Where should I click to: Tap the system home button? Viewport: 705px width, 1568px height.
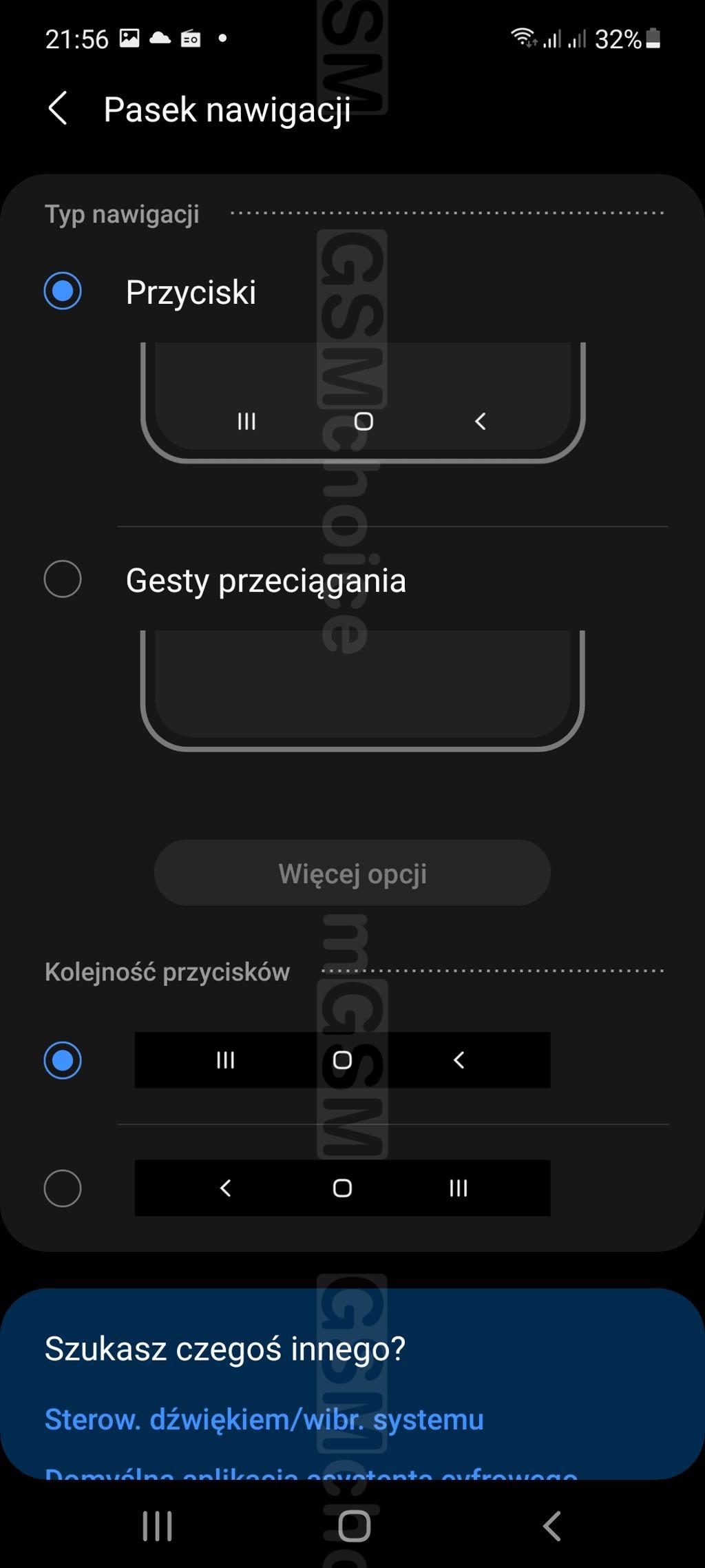[x=354, y=1526]
